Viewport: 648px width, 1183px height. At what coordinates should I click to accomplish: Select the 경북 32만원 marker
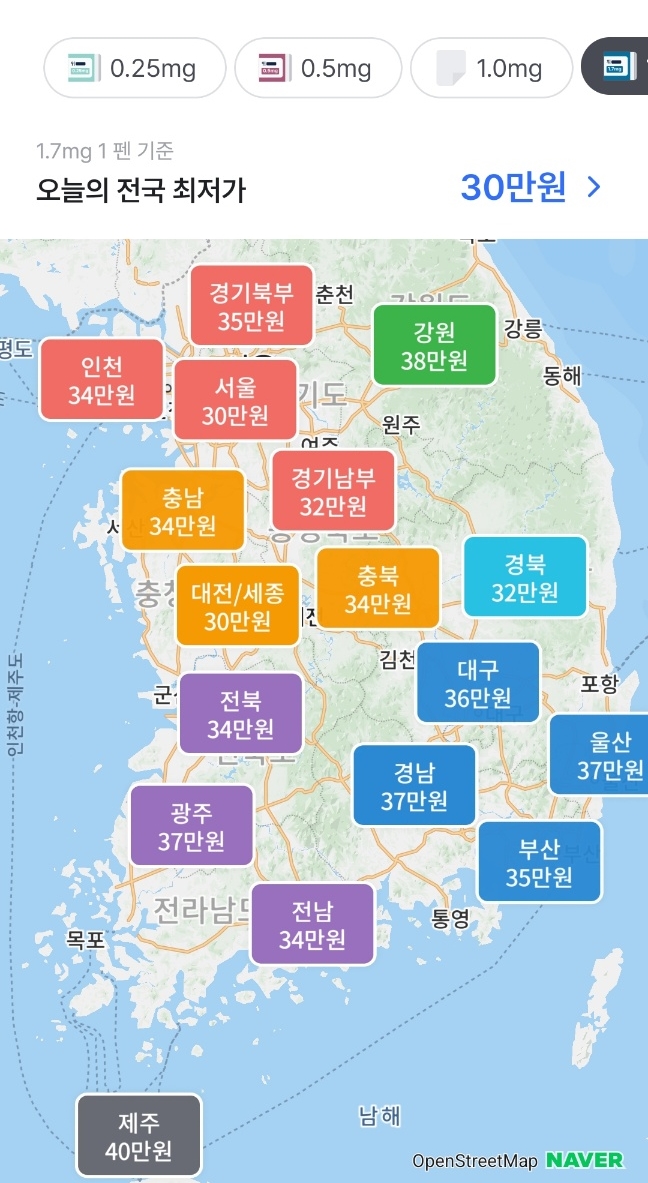(525, 576)
